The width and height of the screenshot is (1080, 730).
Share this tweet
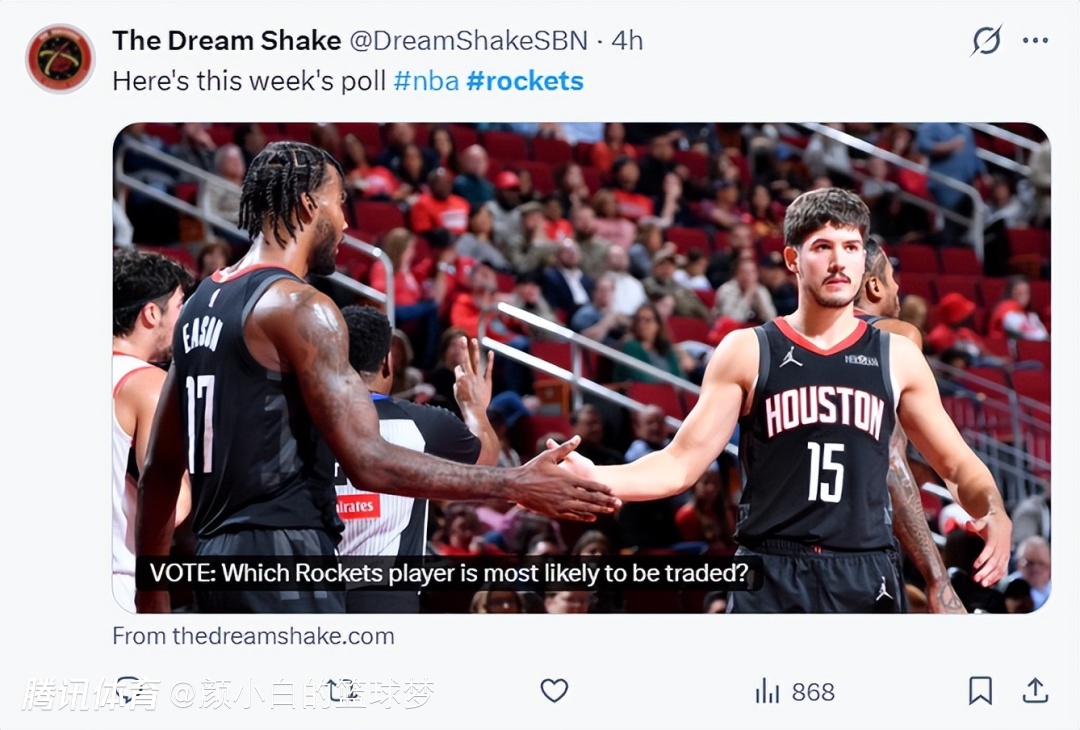point(1035,691)
